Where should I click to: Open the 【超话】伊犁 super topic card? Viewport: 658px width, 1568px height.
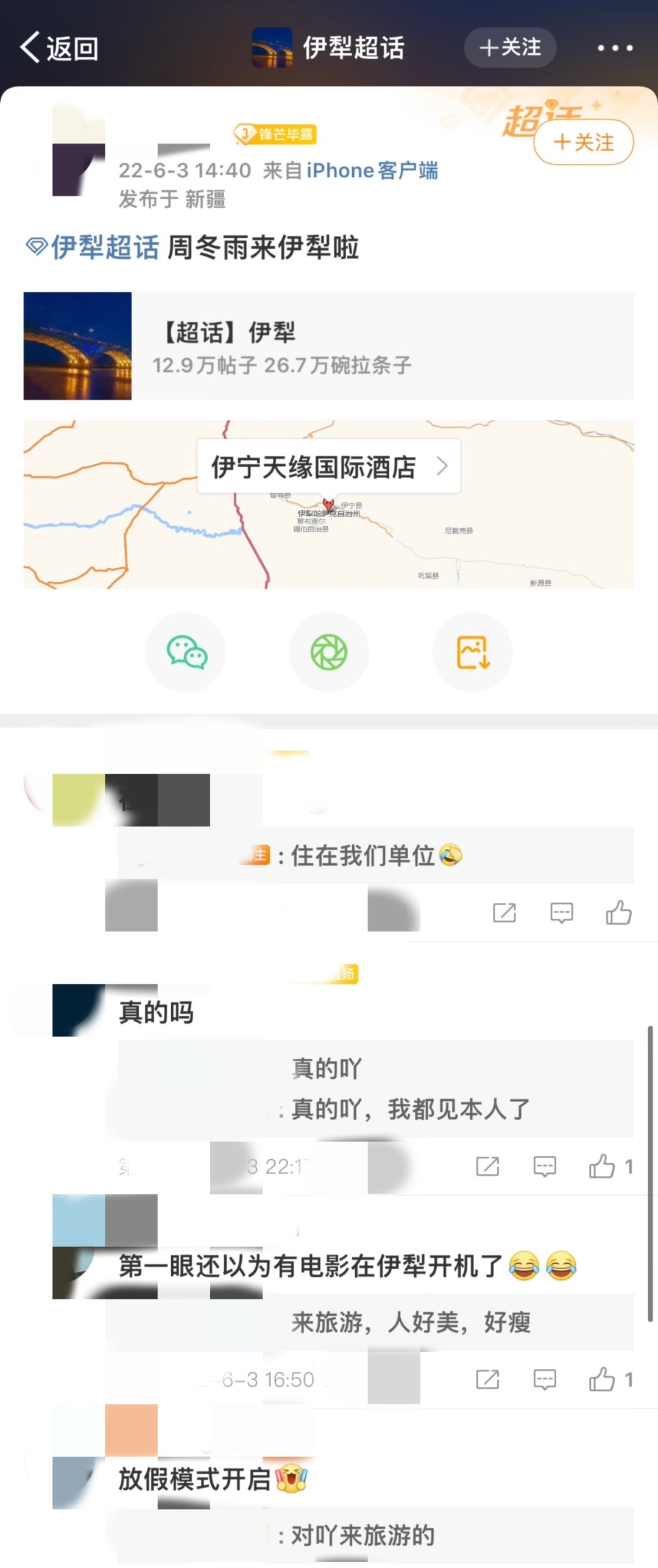328,346
